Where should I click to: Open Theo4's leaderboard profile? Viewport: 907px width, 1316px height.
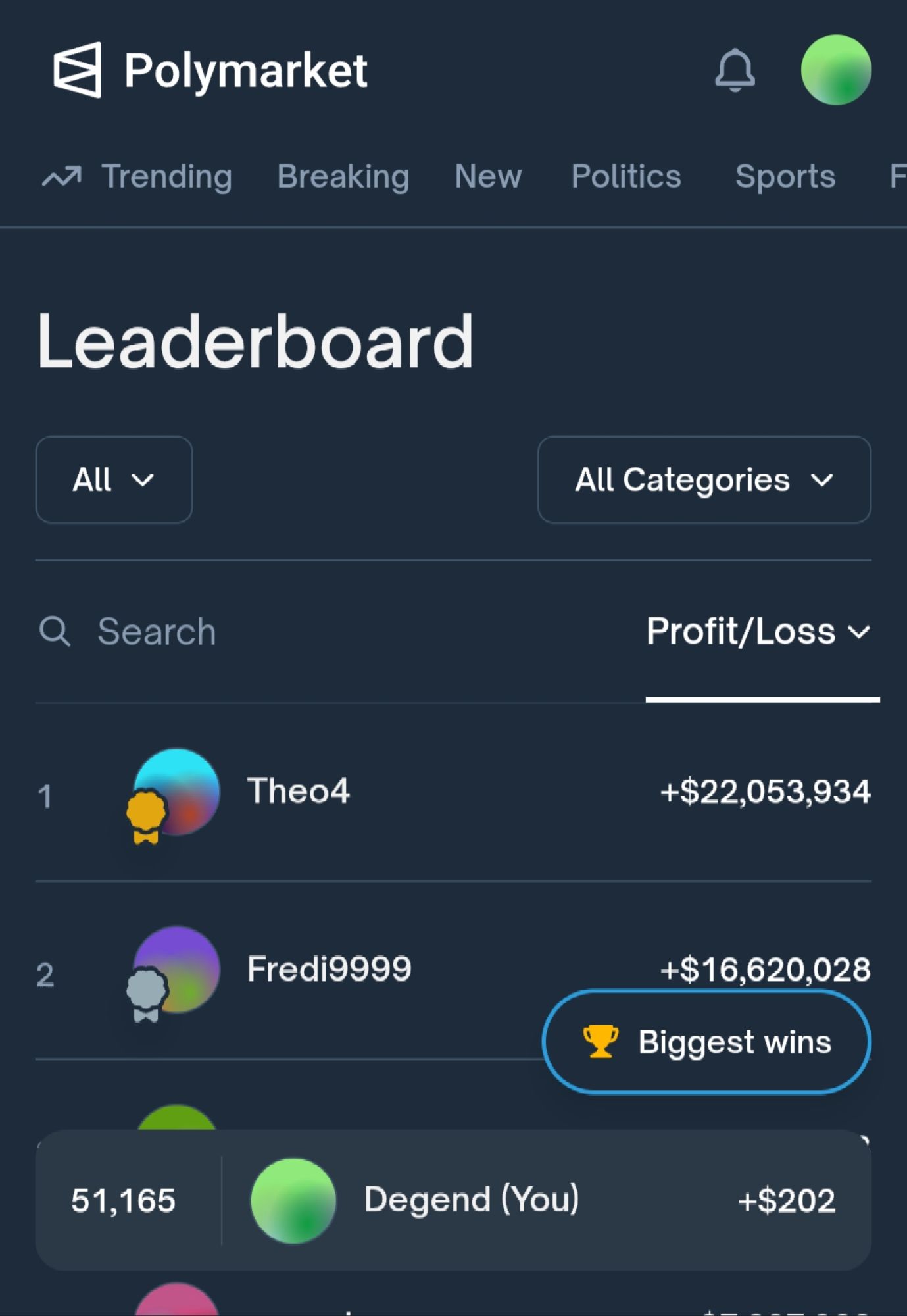coord(298,791)
